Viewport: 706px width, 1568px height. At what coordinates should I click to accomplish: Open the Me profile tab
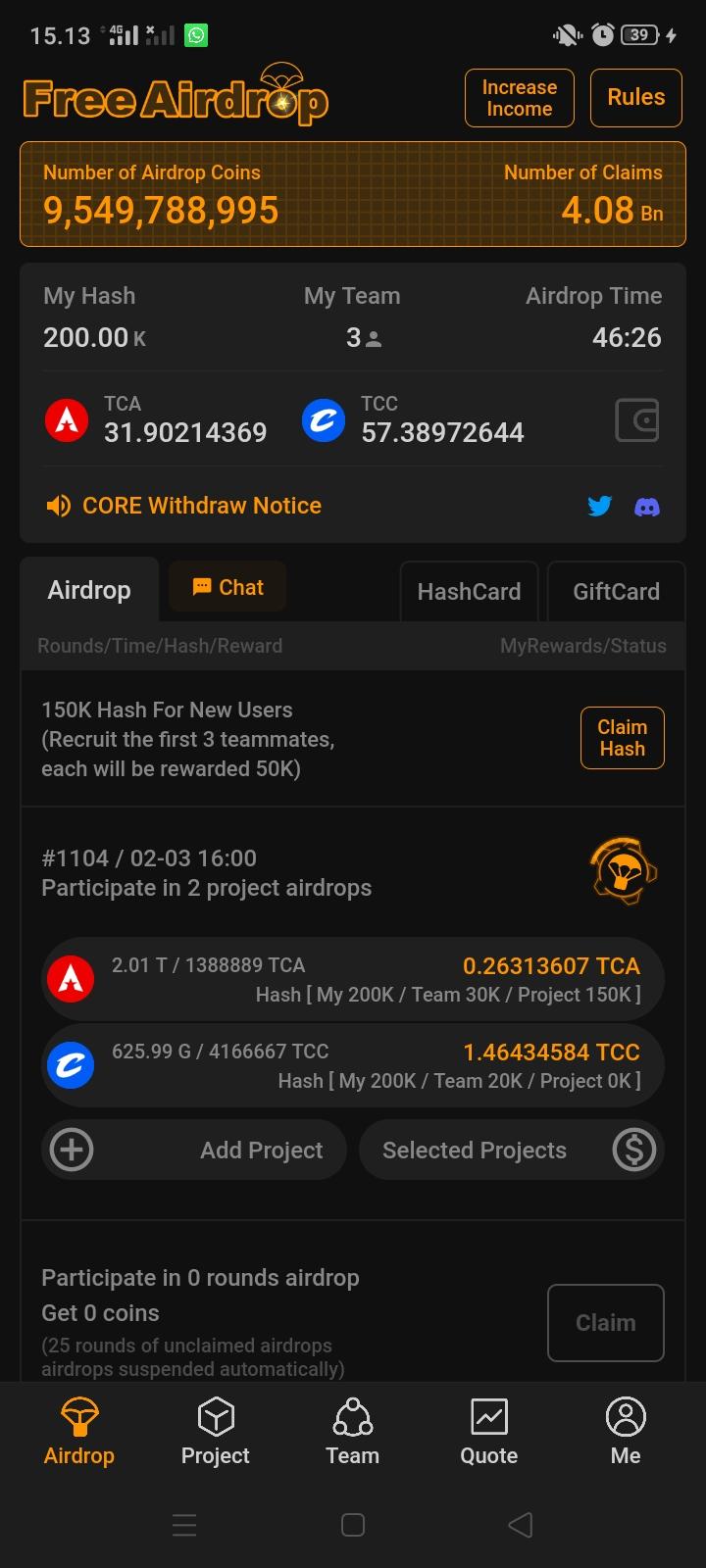click(x=626, y=1432)
